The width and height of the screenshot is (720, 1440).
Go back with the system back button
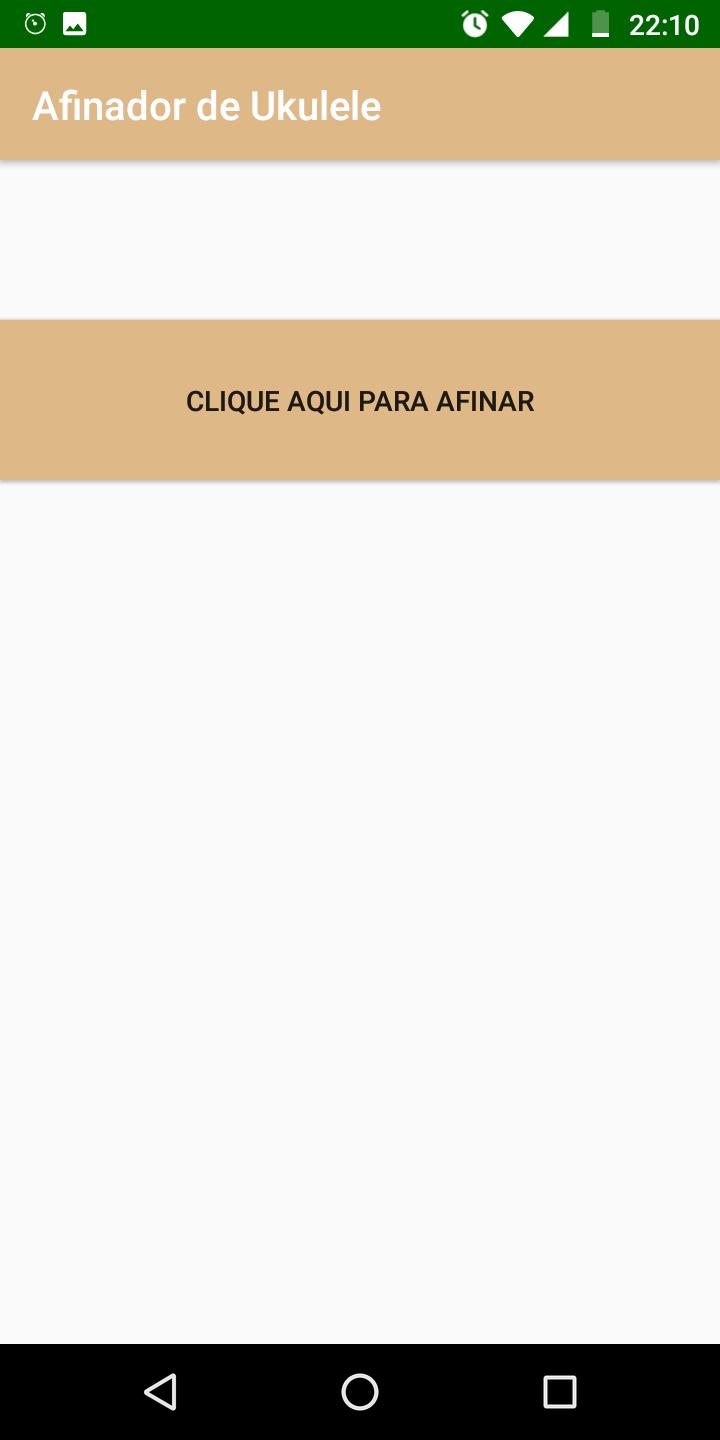[160, 1391]
